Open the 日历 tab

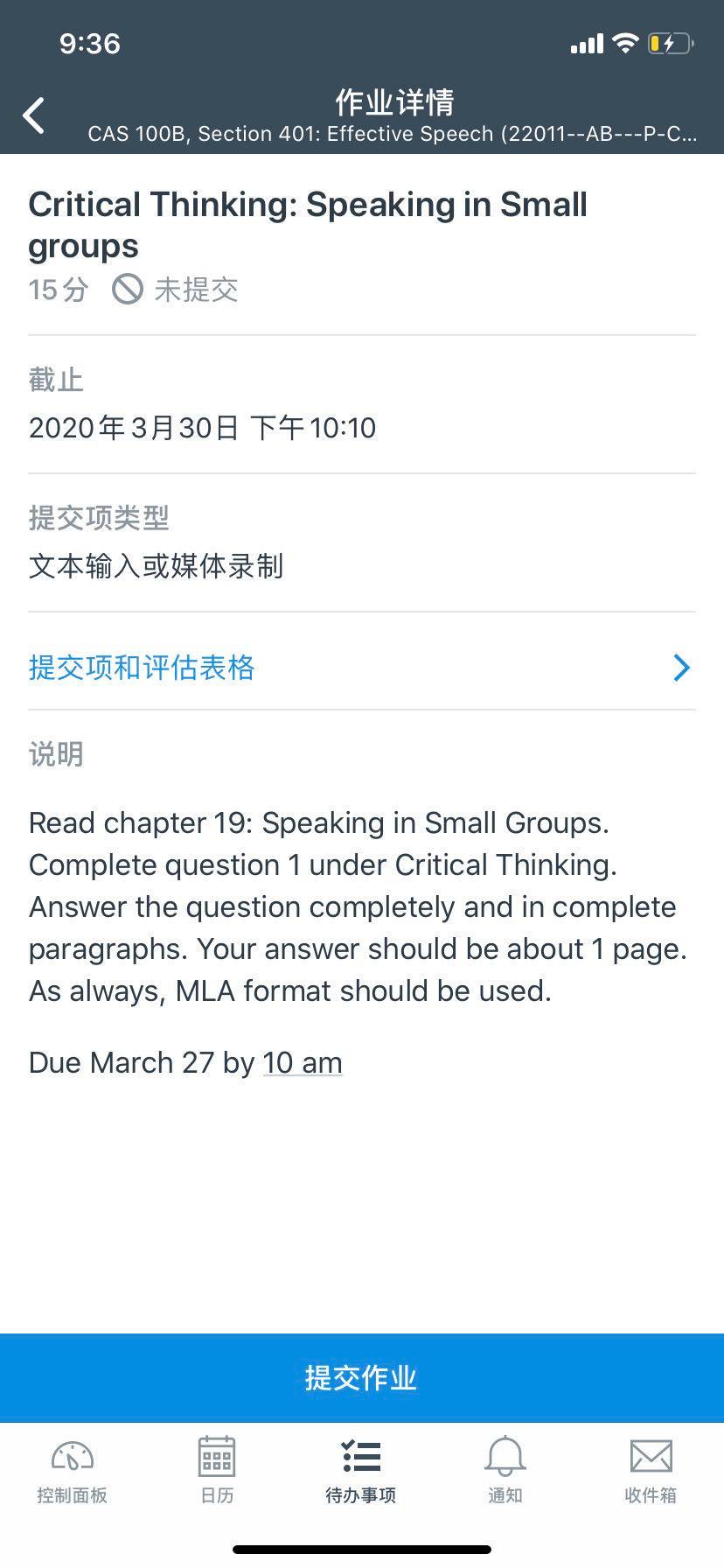(x=217, y=1470)
